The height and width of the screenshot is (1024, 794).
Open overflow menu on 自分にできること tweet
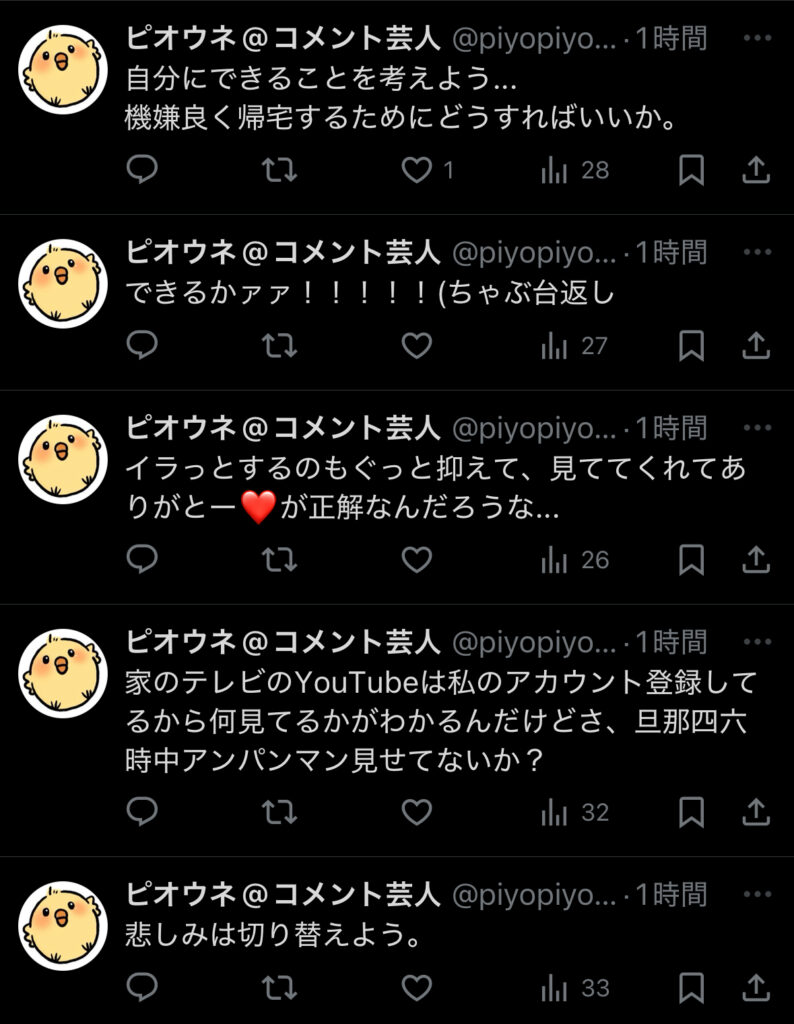(756, 38)
